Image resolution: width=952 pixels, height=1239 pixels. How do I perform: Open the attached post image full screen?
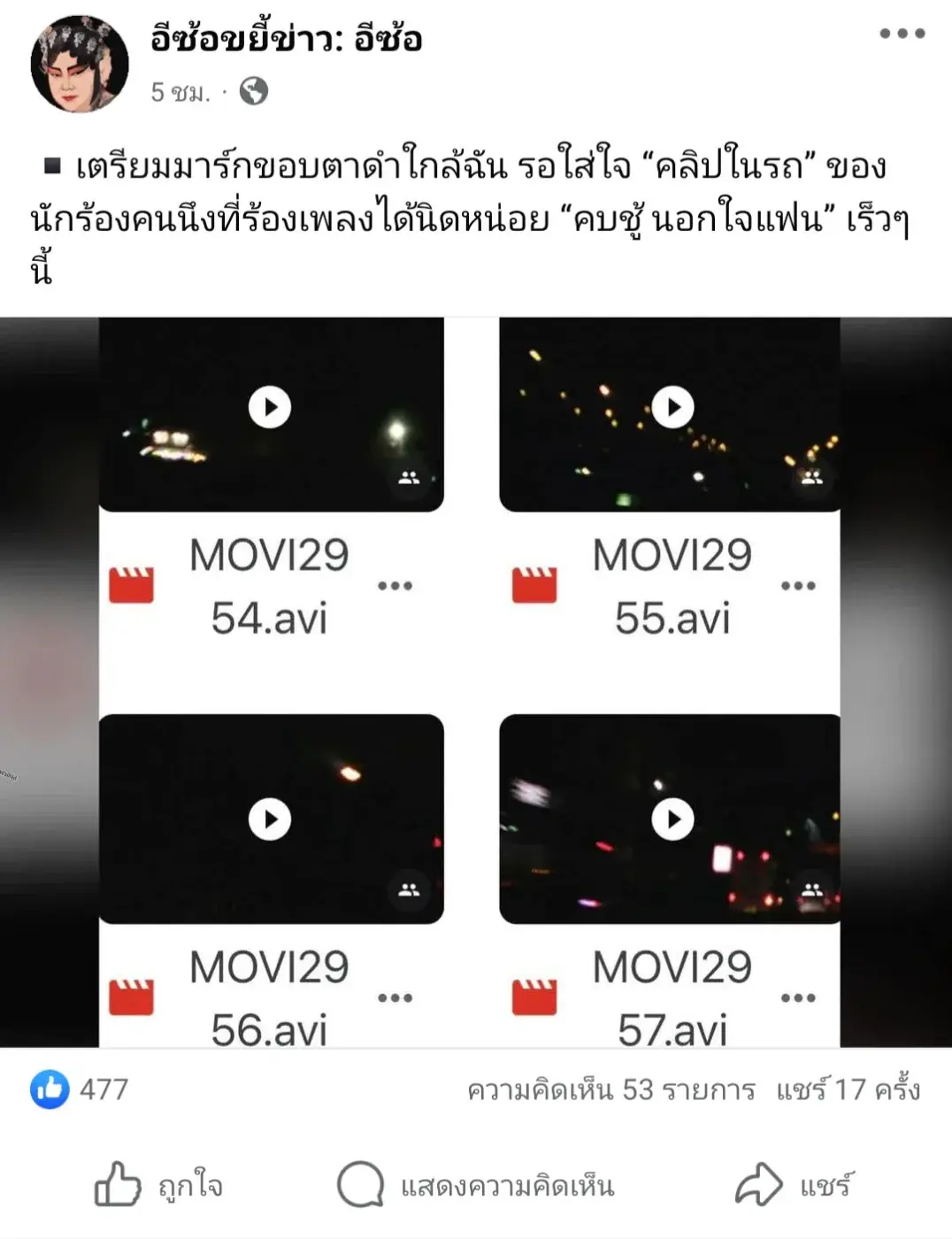(x=475, y=681)
